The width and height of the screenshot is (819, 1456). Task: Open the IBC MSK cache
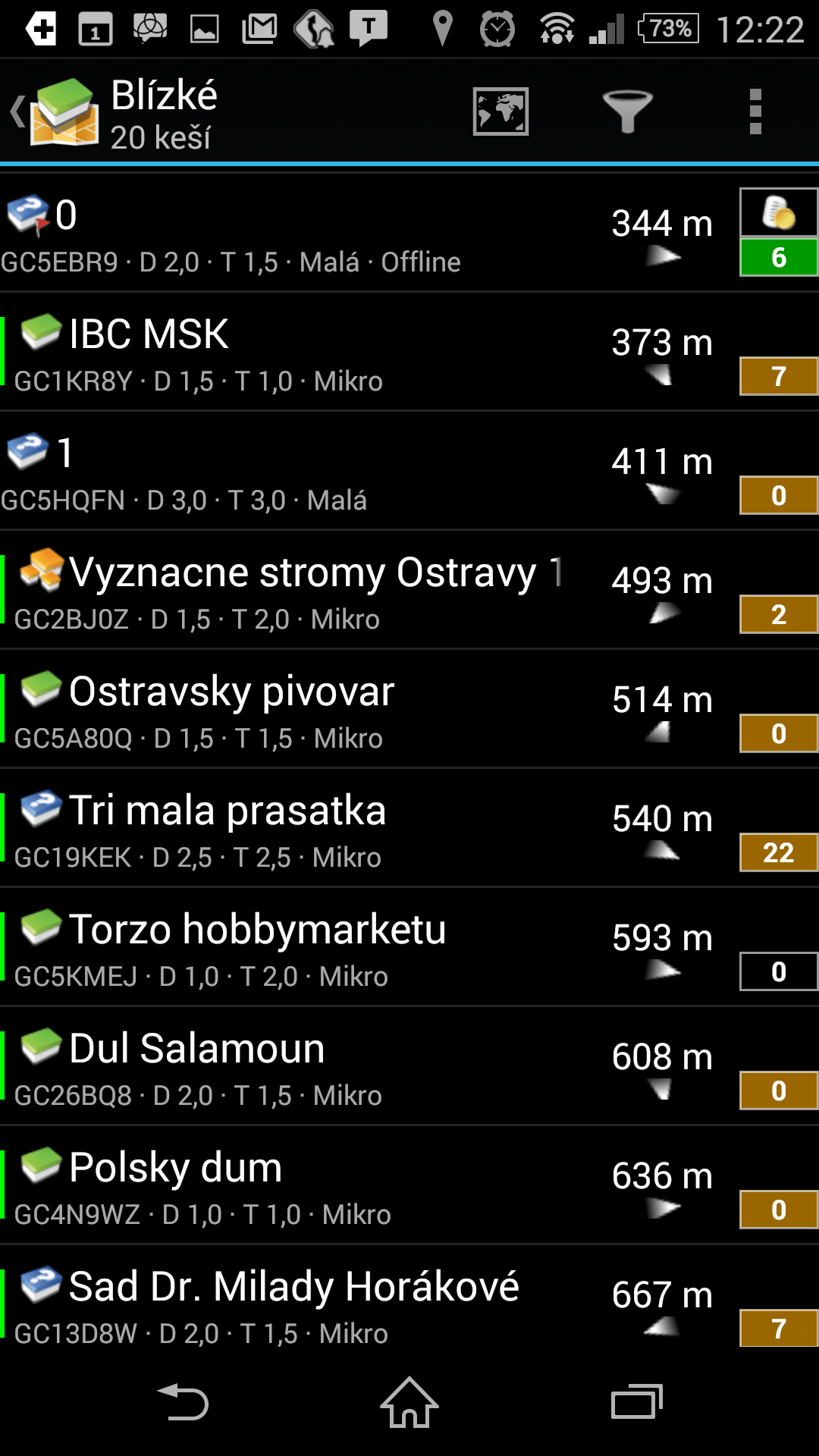409,352
